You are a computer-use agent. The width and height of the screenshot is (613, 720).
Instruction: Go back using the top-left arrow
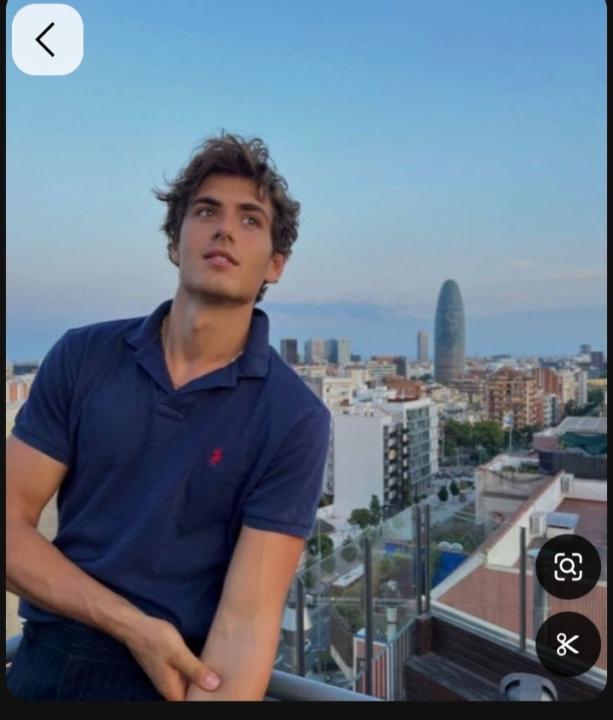(46, 40)
